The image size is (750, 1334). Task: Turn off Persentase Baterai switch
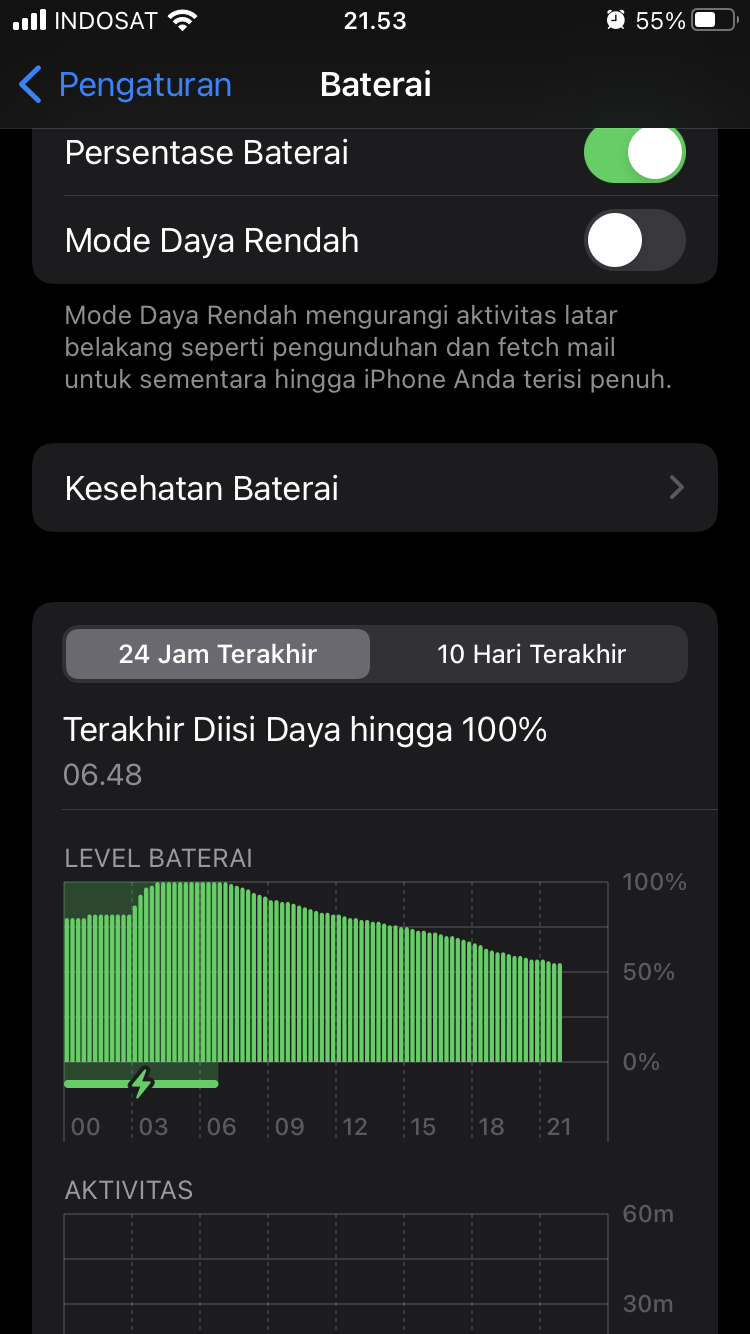point(634,154)
